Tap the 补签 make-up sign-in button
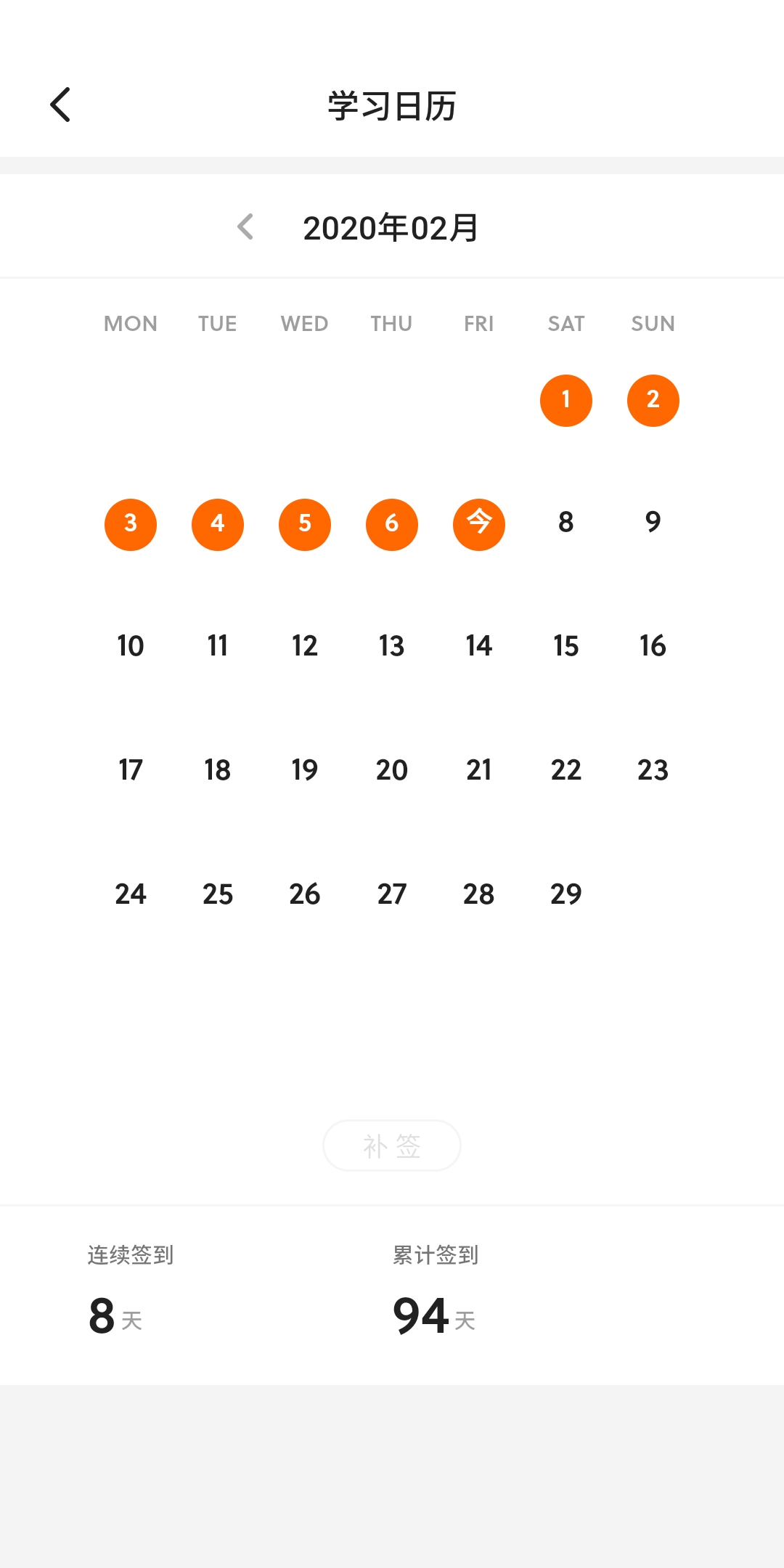This screenshot has width=784, height=1568. tap(391, 1146)
